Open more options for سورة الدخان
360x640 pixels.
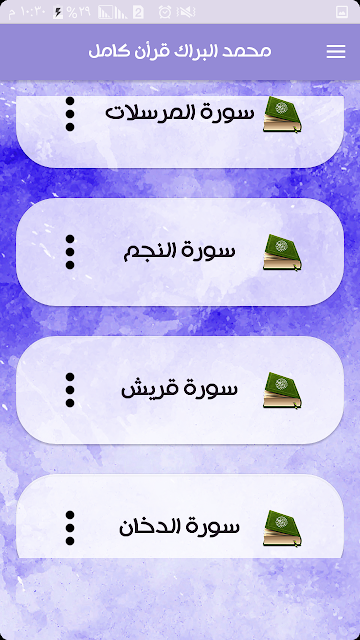70,528
